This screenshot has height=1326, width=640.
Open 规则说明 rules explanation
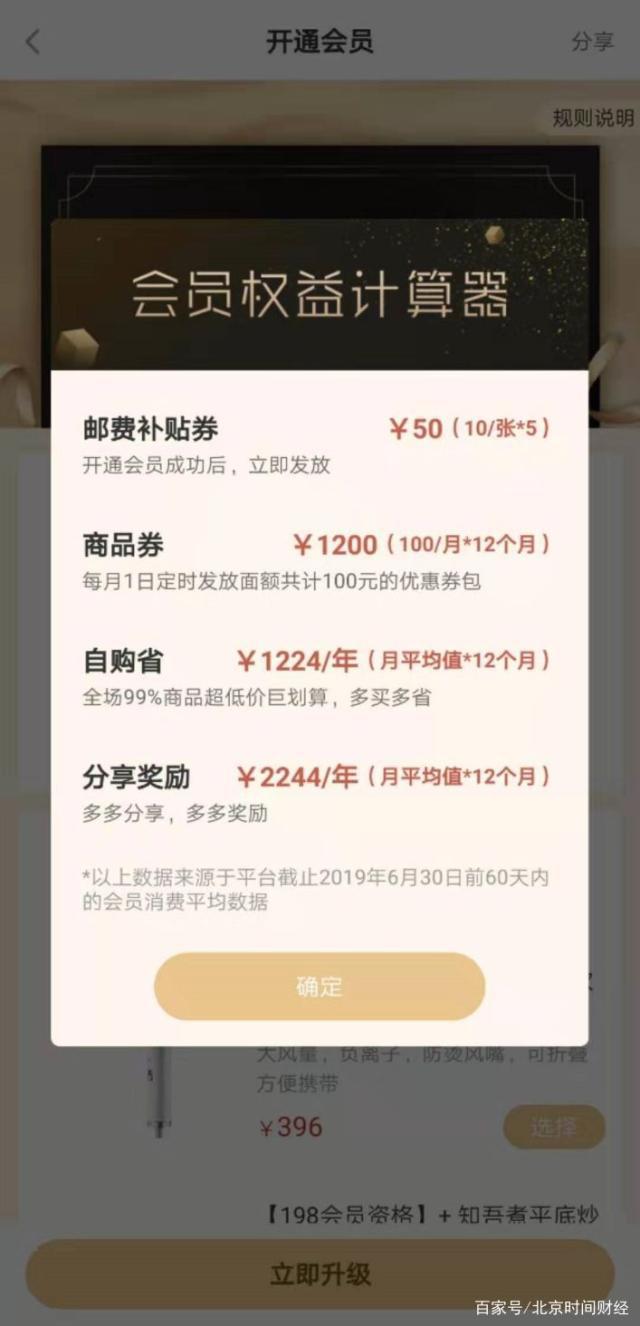click(593, 118)
